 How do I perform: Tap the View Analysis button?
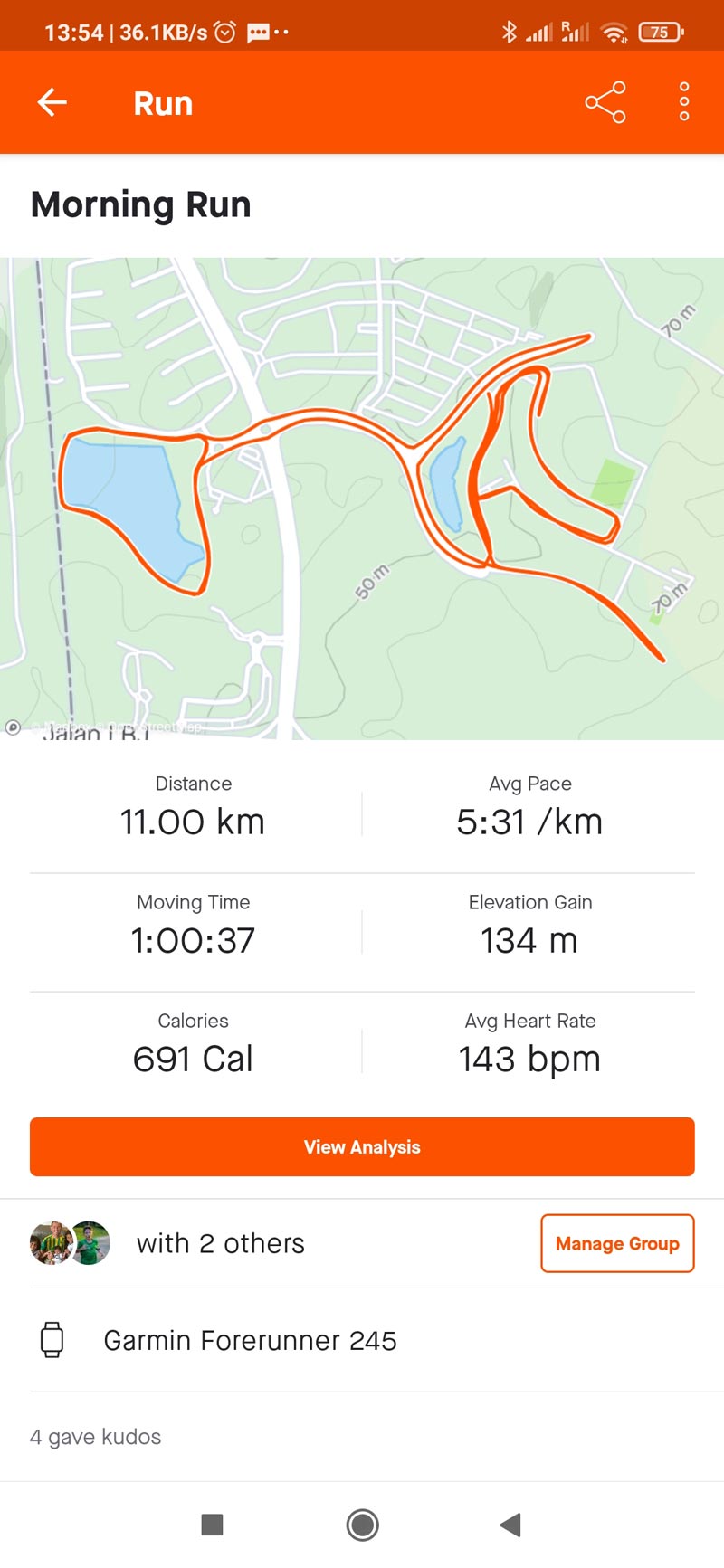point(362,1147)
